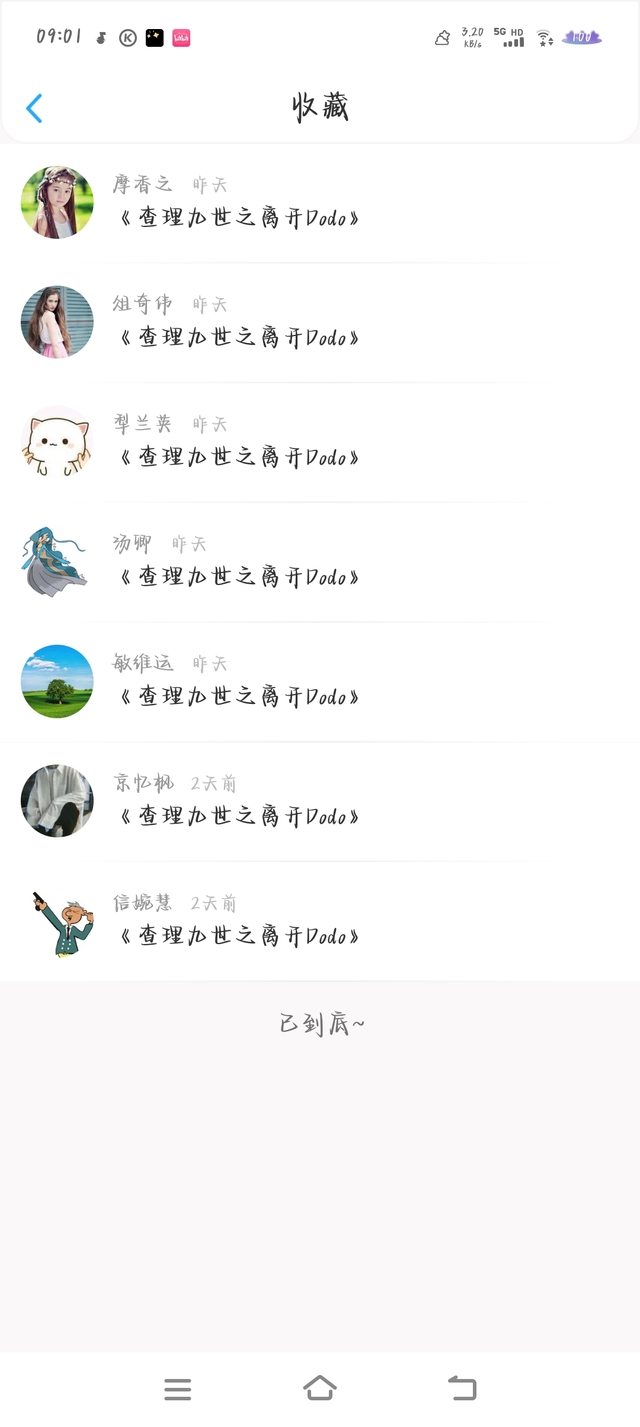Open recent apps from the navigation bar

coord(178,1388)
